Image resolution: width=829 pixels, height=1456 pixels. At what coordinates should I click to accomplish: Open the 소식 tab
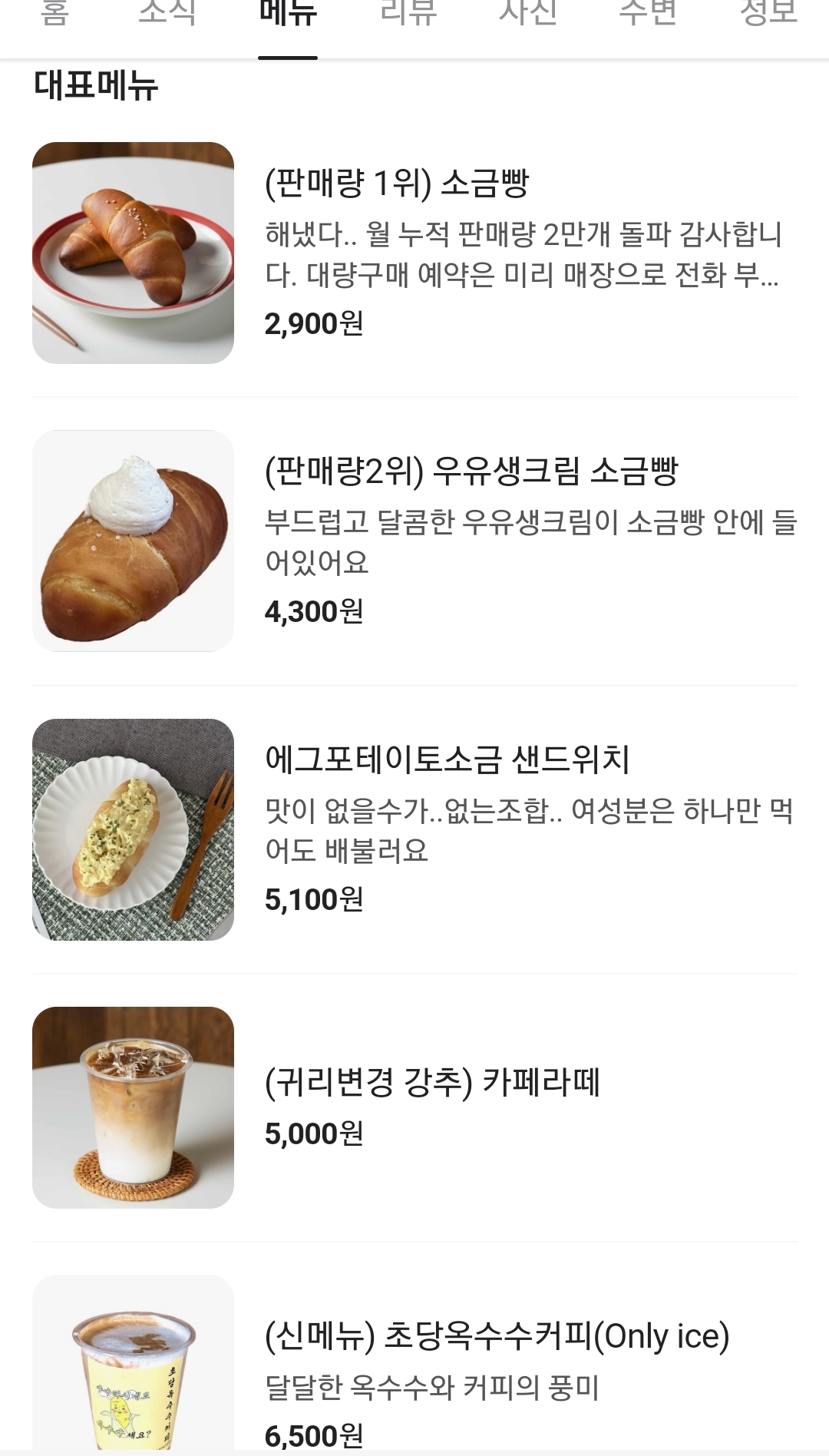167,14
